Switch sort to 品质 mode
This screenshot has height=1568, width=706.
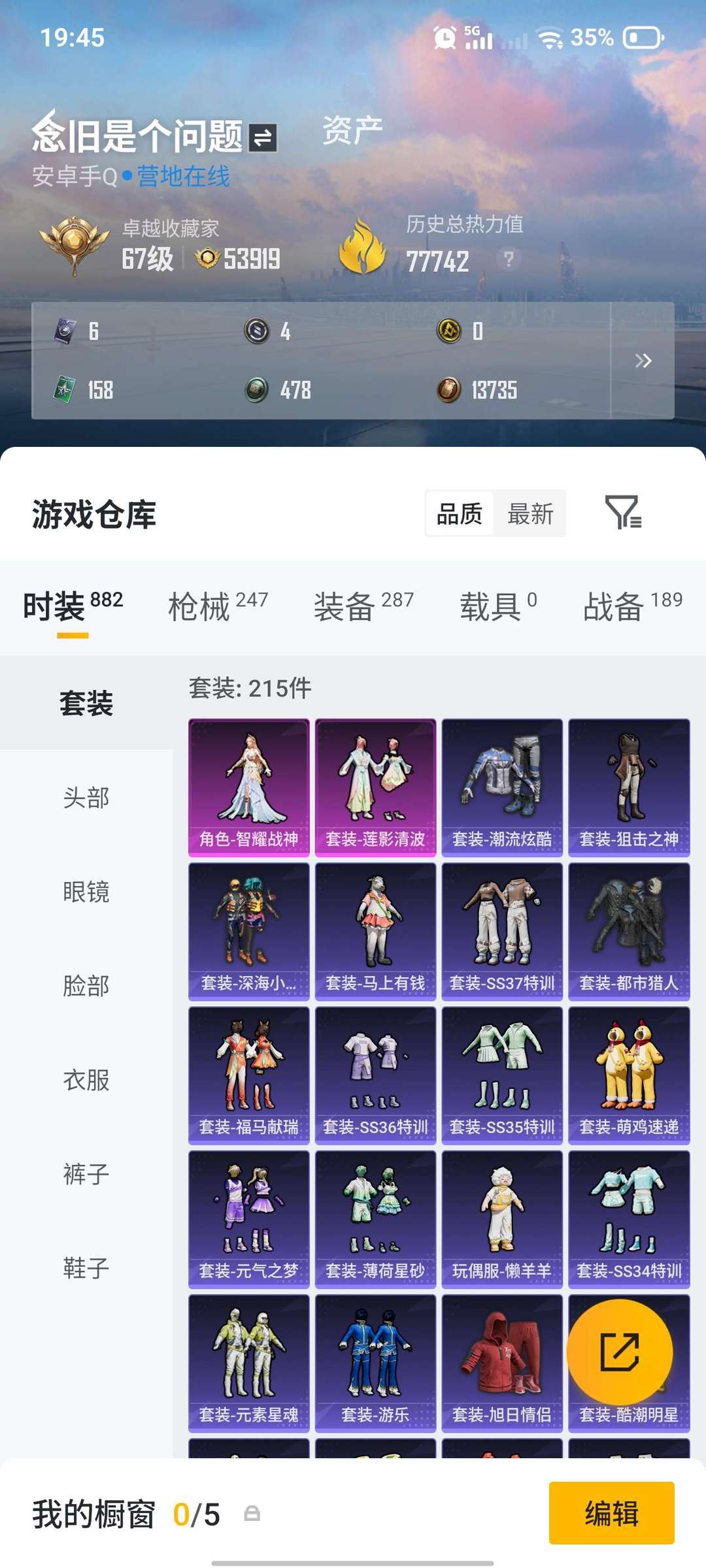click(459, 515)
